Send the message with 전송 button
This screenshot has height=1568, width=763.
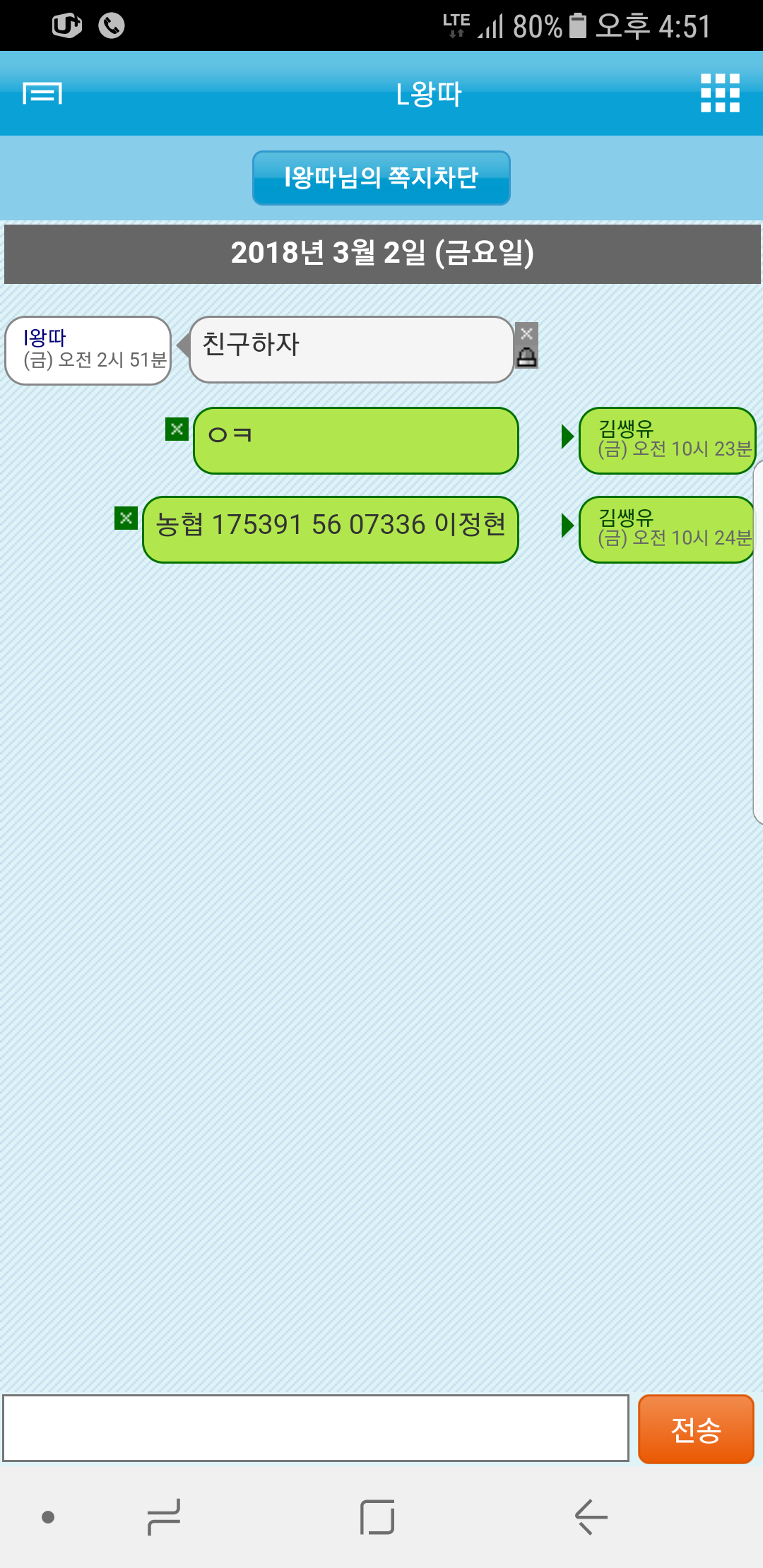696,1429
